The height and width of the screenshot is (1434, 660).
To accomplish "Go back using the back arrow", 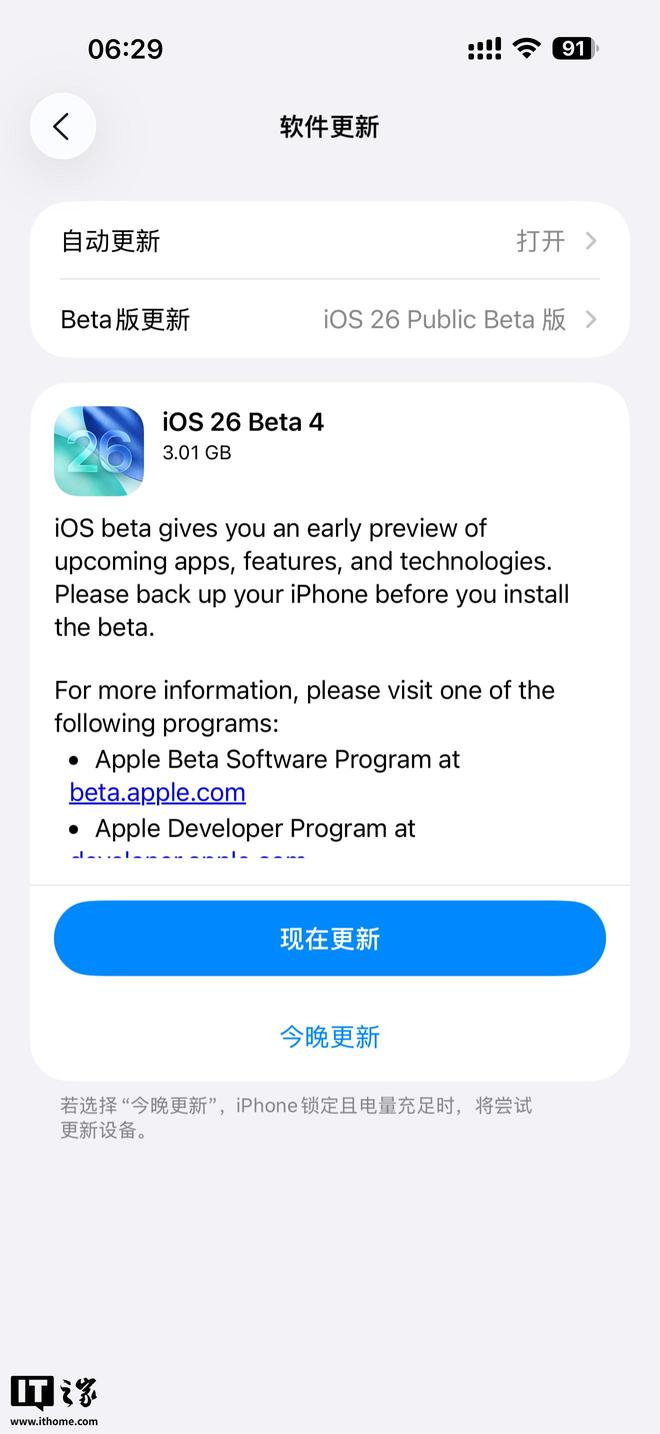I will pos(63,126).
